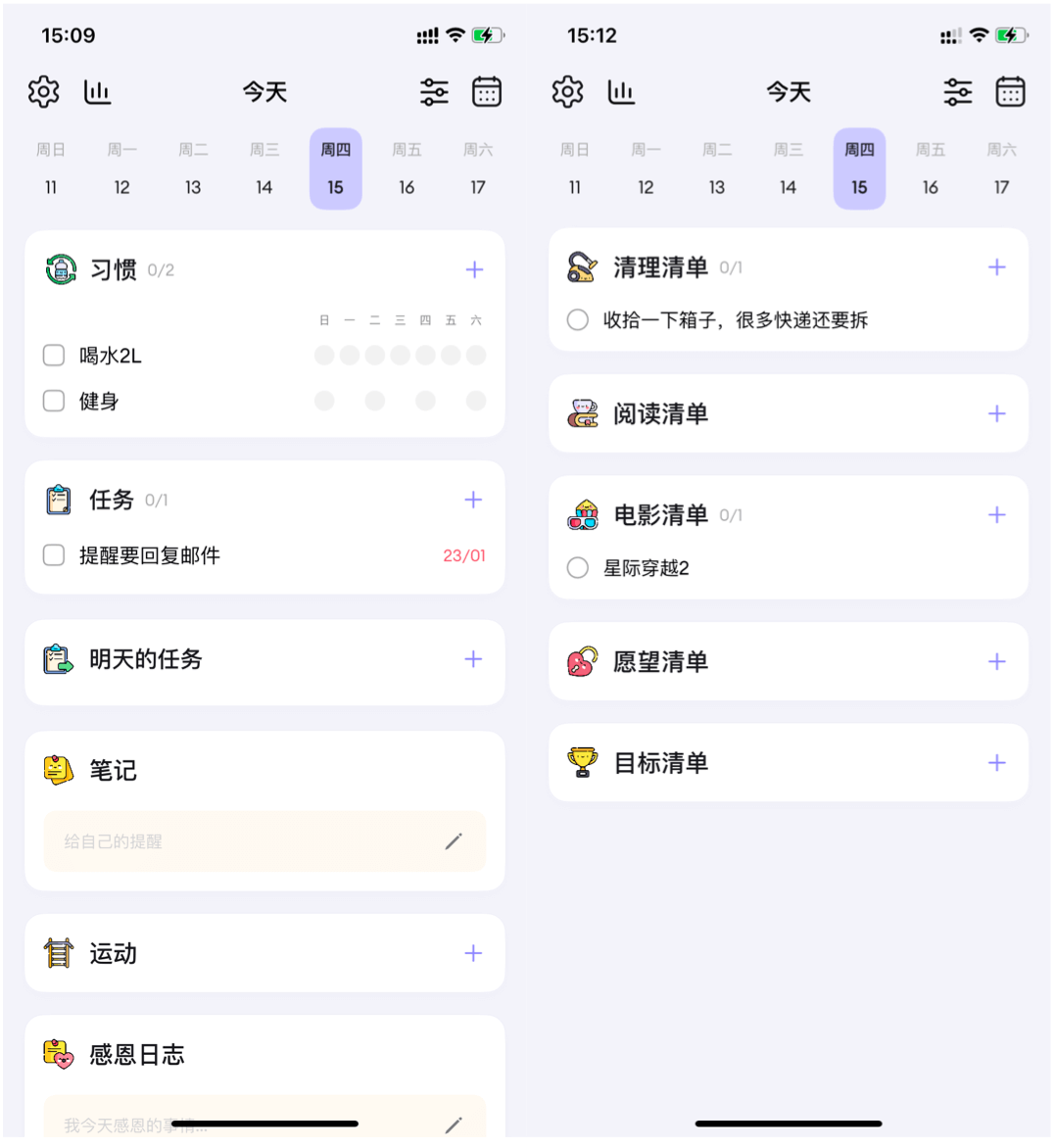Mark the 健身 habit as done

point(54,401)
